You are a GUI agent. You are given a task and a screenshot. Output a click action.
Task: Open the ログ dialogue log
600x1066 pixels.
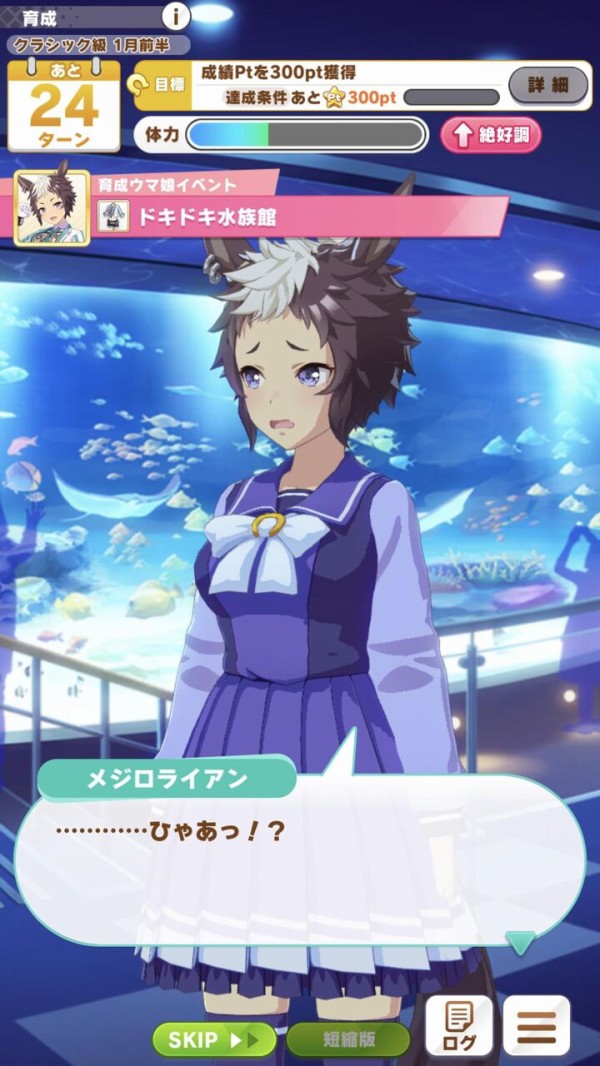click(459, 1025)
